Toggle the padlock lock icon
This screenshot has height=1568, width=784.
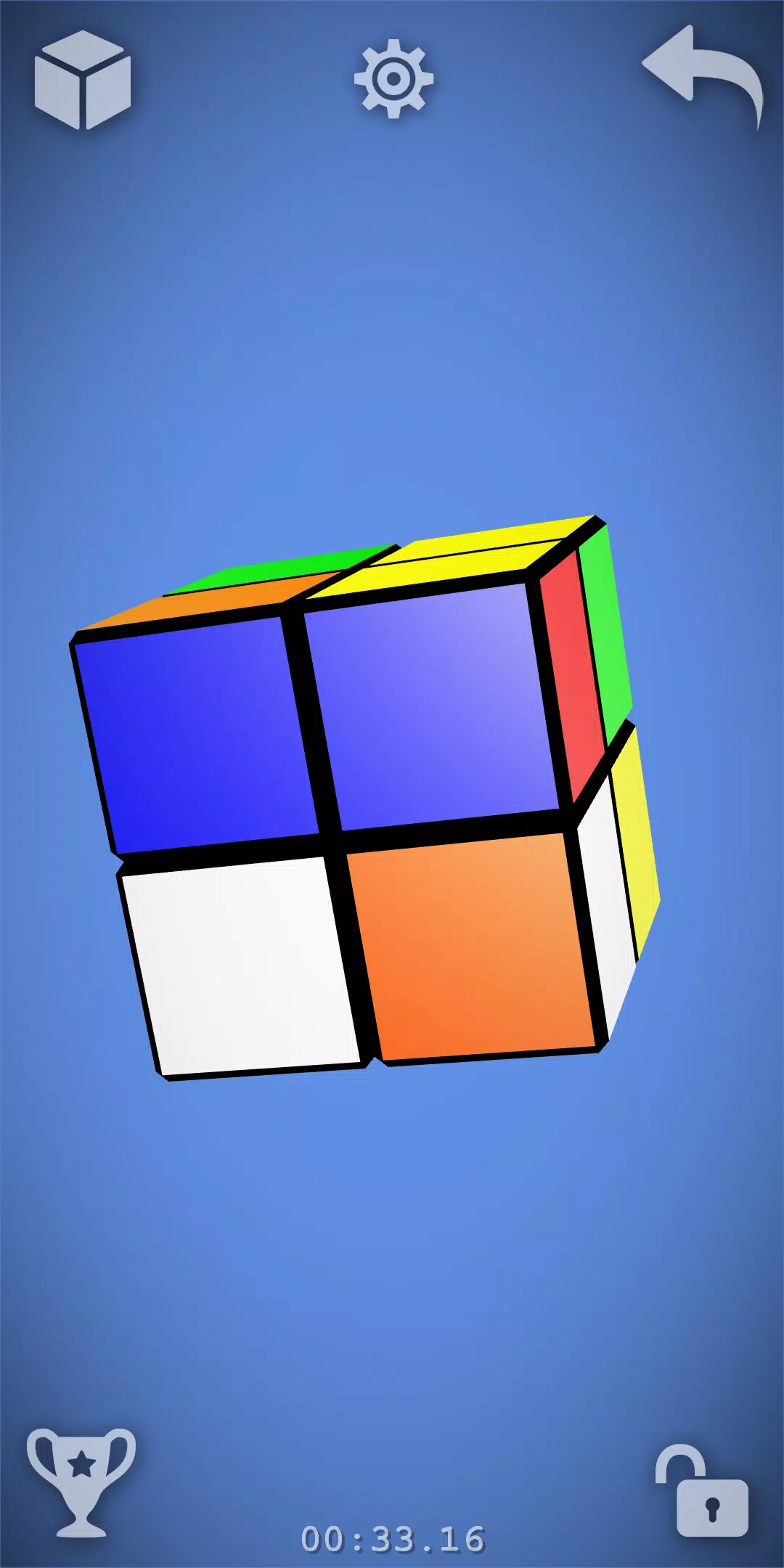[701, 1492]
